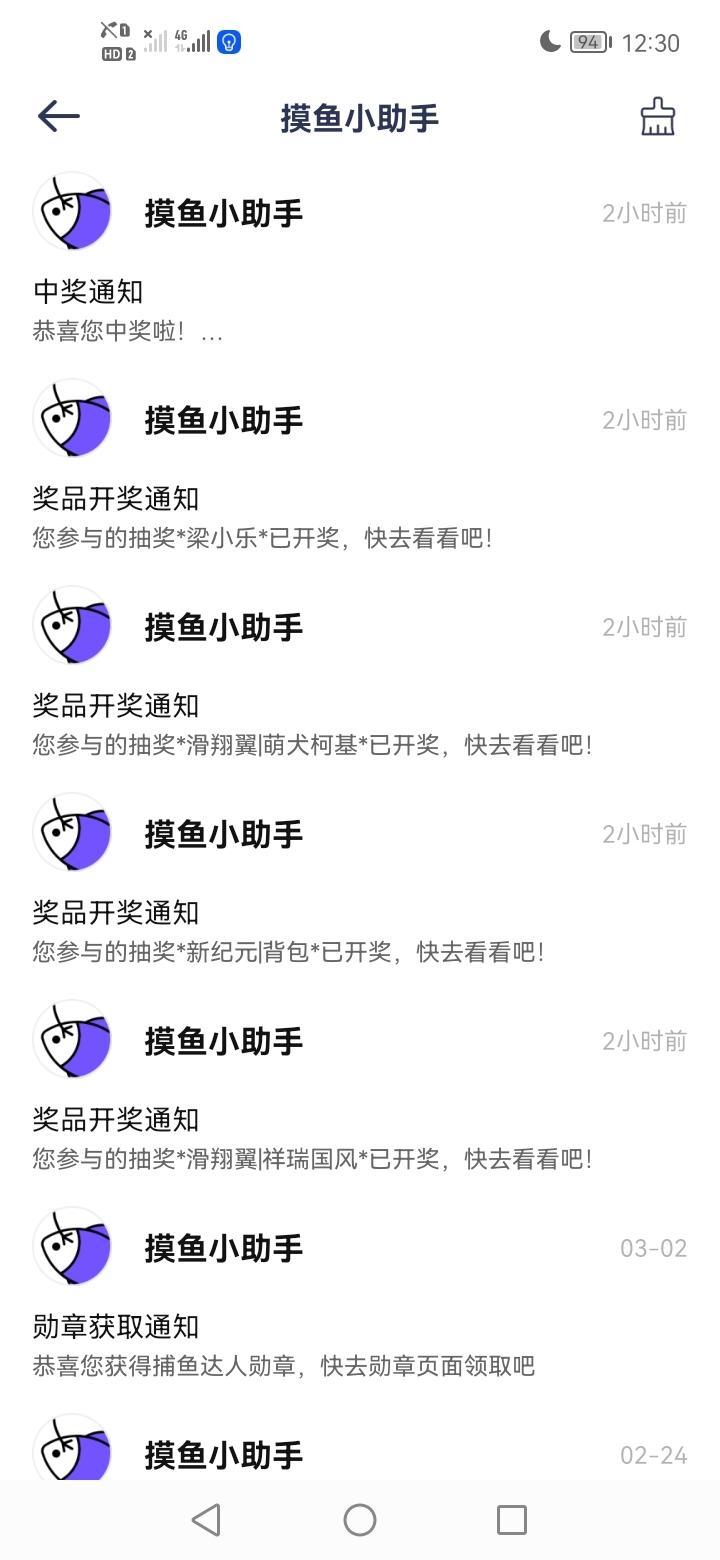Image resolution: width=720 pixels, height=1560 pixels.
Task: Tap the system home button
Action: click(x=360, y=1520)
